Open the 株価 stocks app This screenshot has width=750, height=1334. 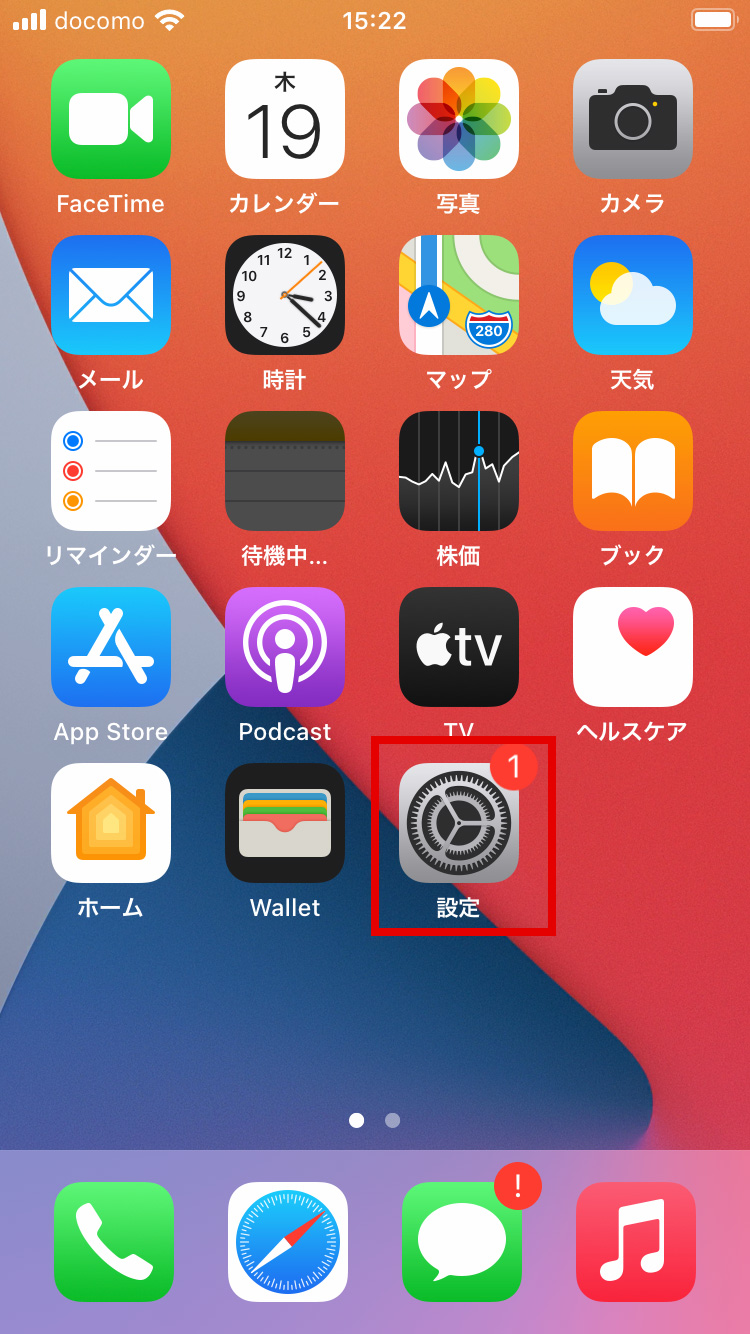(459, 471)
